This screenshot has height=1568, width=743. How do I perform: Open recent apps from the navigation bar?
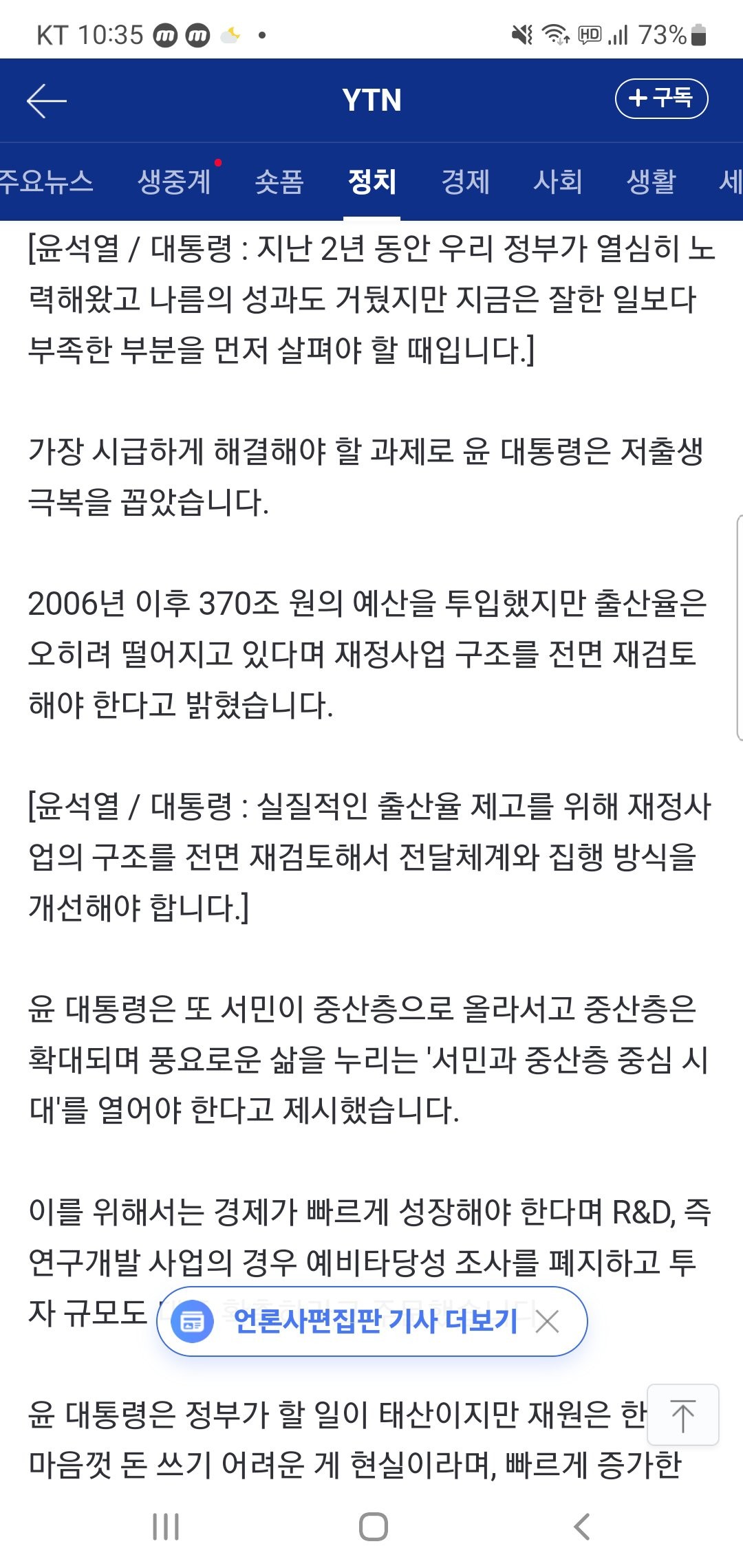click(166, 1527)
